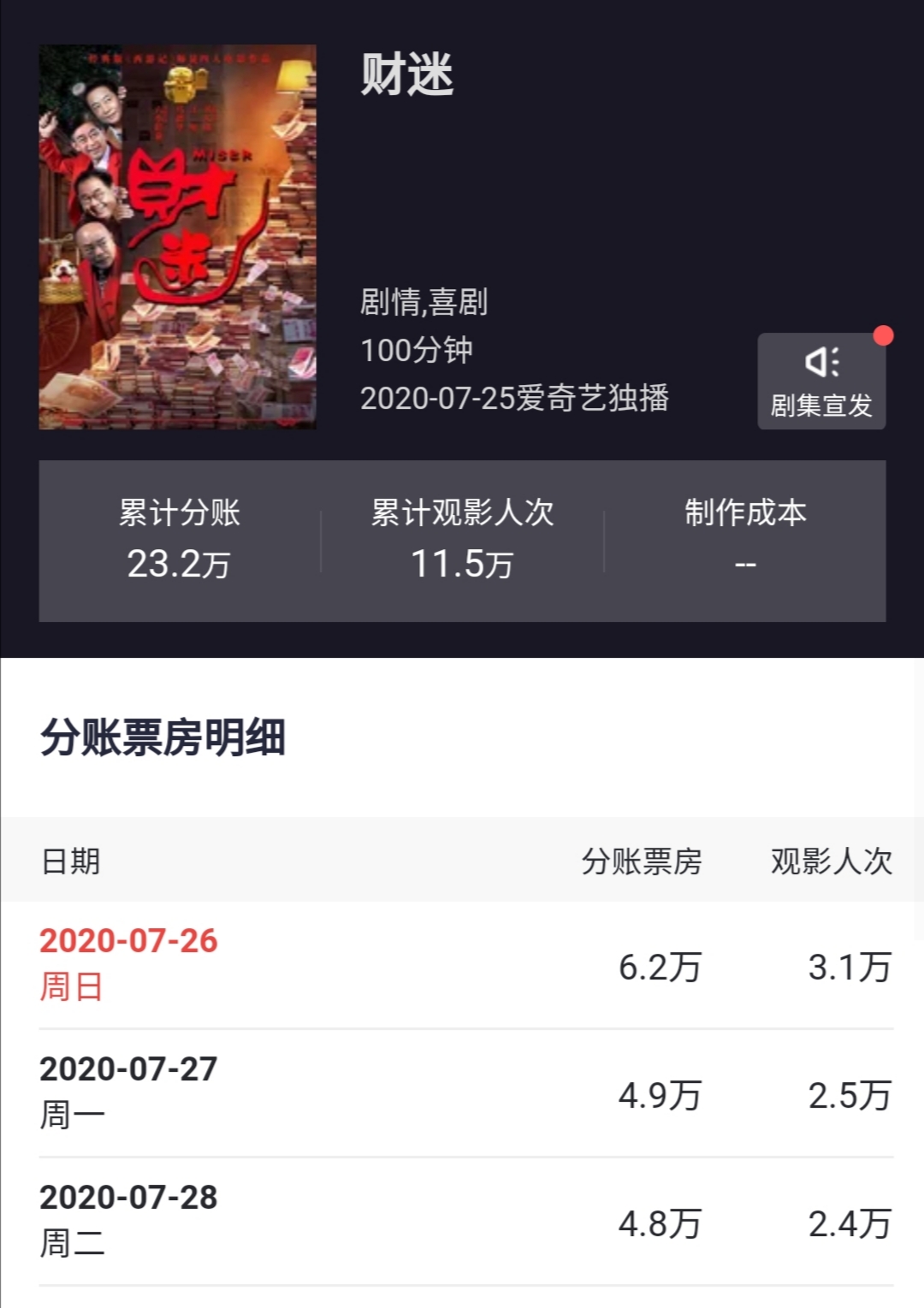The width and height of the screenshot is (924, 1308).
Task: Open the 财迷 movie poster
Action: [x=177, y=237]
